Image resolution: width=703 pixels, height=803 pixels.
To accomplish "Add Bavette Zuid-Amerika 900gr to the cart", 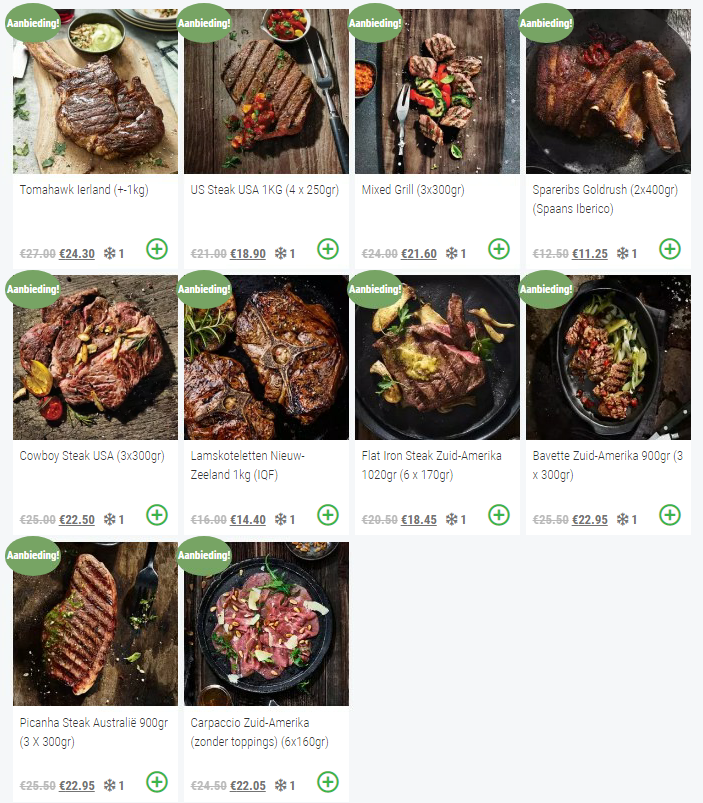I will [x=670, y=515].
